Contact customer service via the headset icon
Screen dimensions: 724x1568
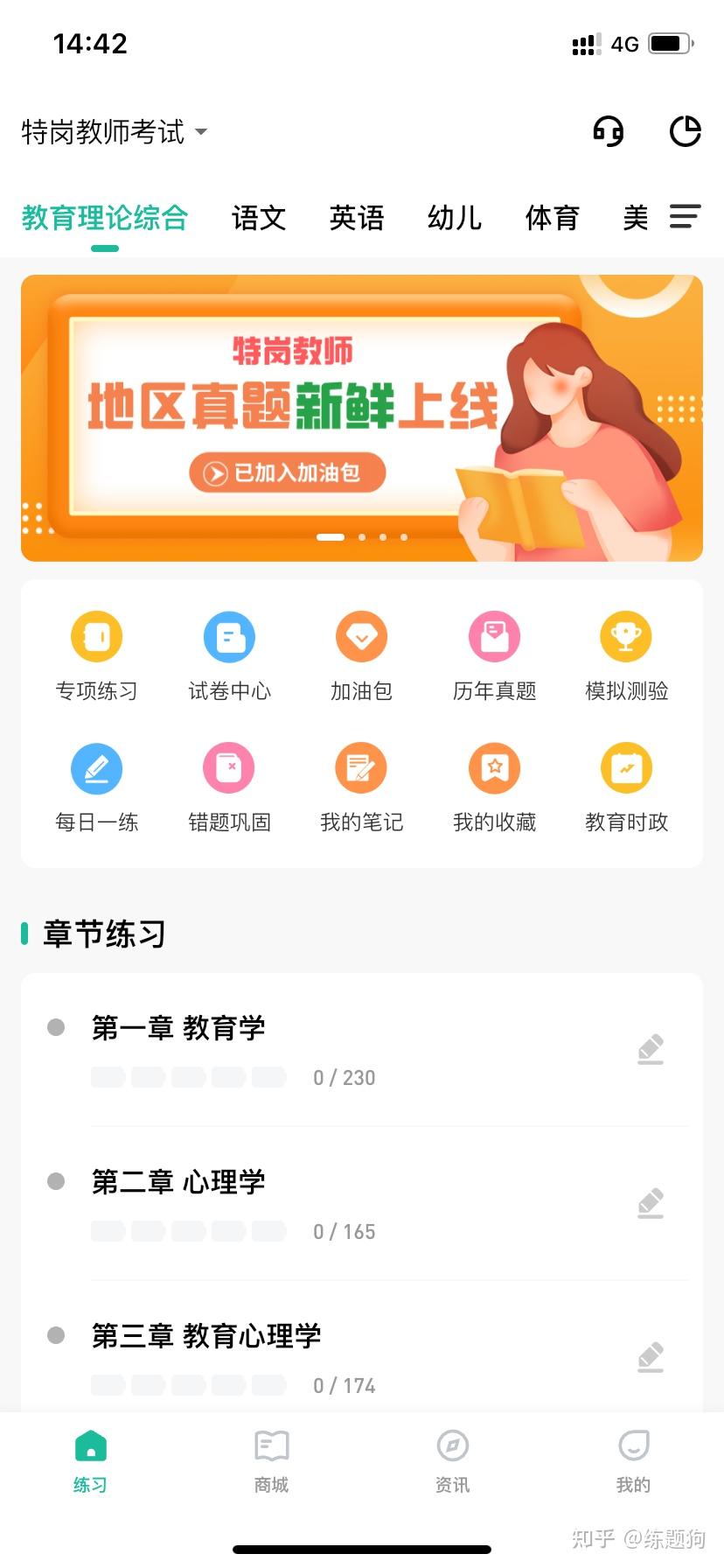click(608, 132)
